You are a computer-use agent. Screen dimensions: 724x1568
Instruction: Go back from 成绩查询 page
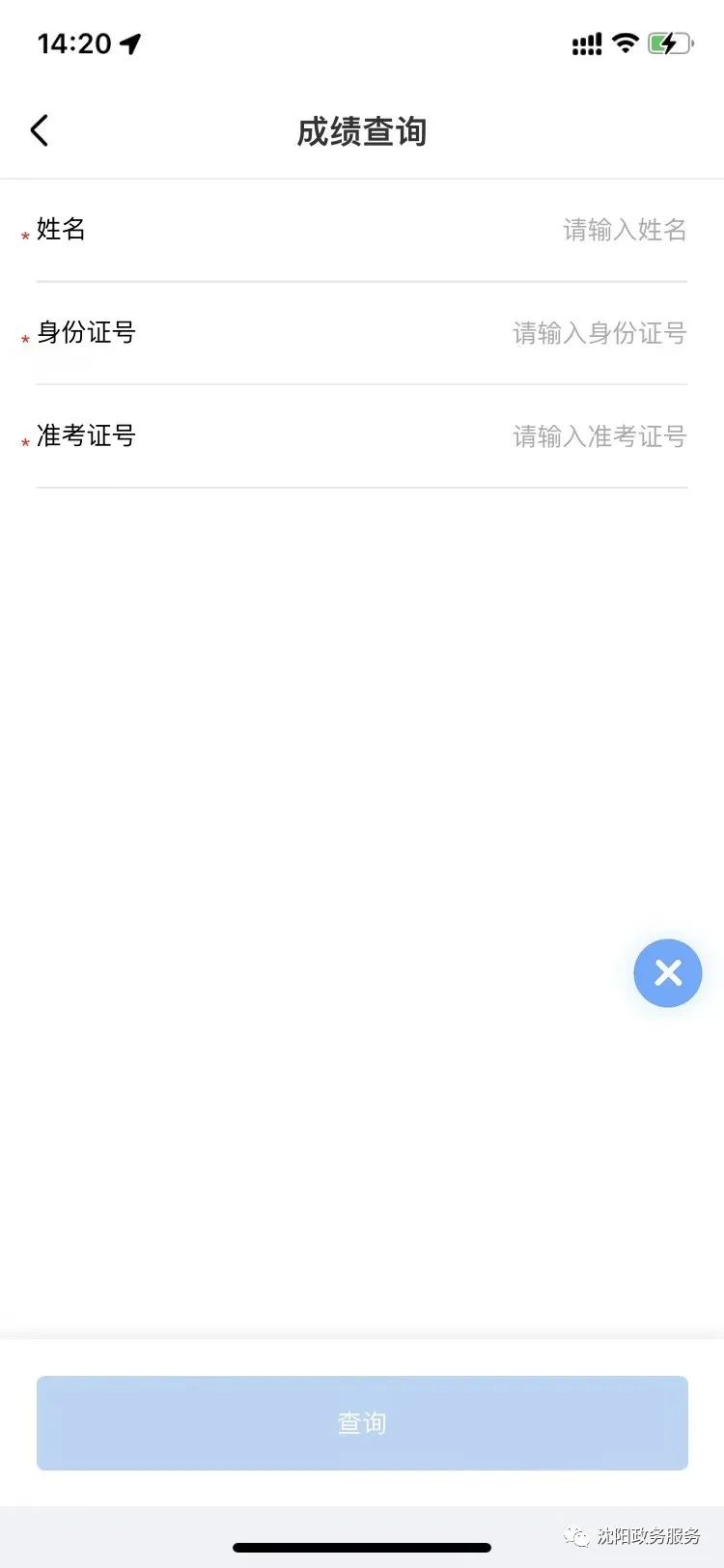click(40, 130)
